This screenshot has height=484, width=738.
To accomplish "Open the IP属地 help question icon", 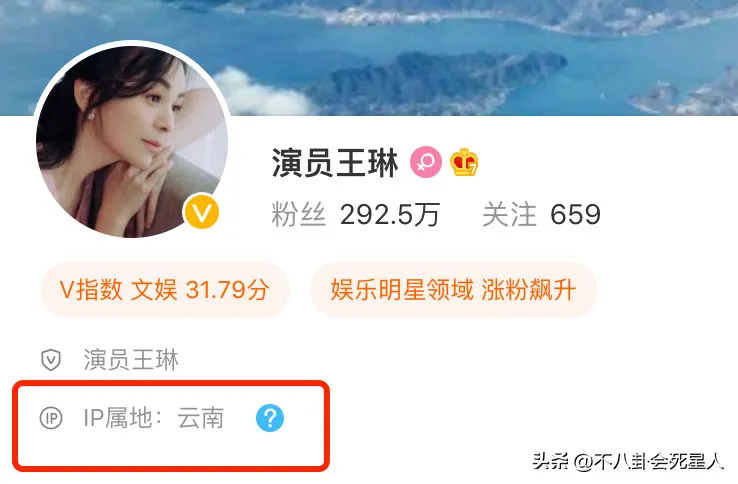I will [270, 418].
